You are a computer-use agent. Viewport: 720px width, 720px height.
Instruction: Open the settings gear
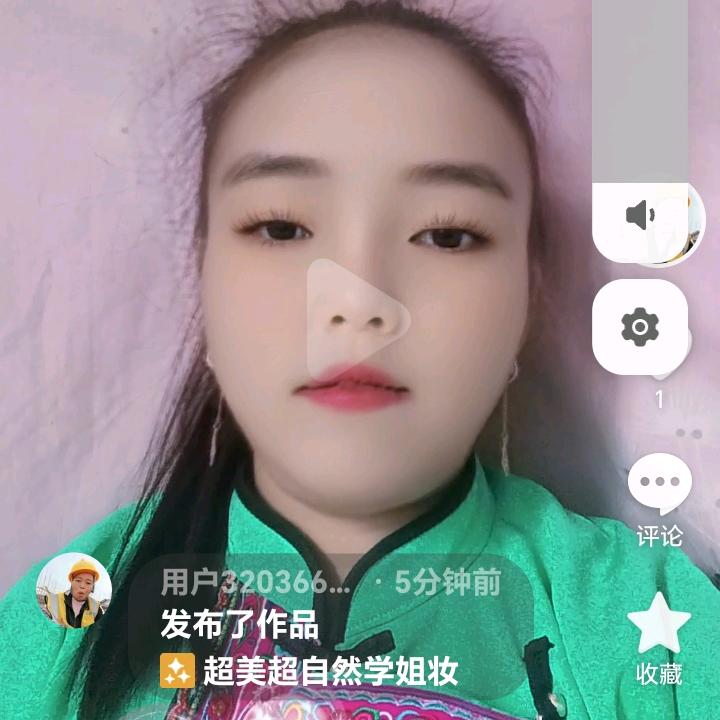pyautogui.click(x=640, y=327)
